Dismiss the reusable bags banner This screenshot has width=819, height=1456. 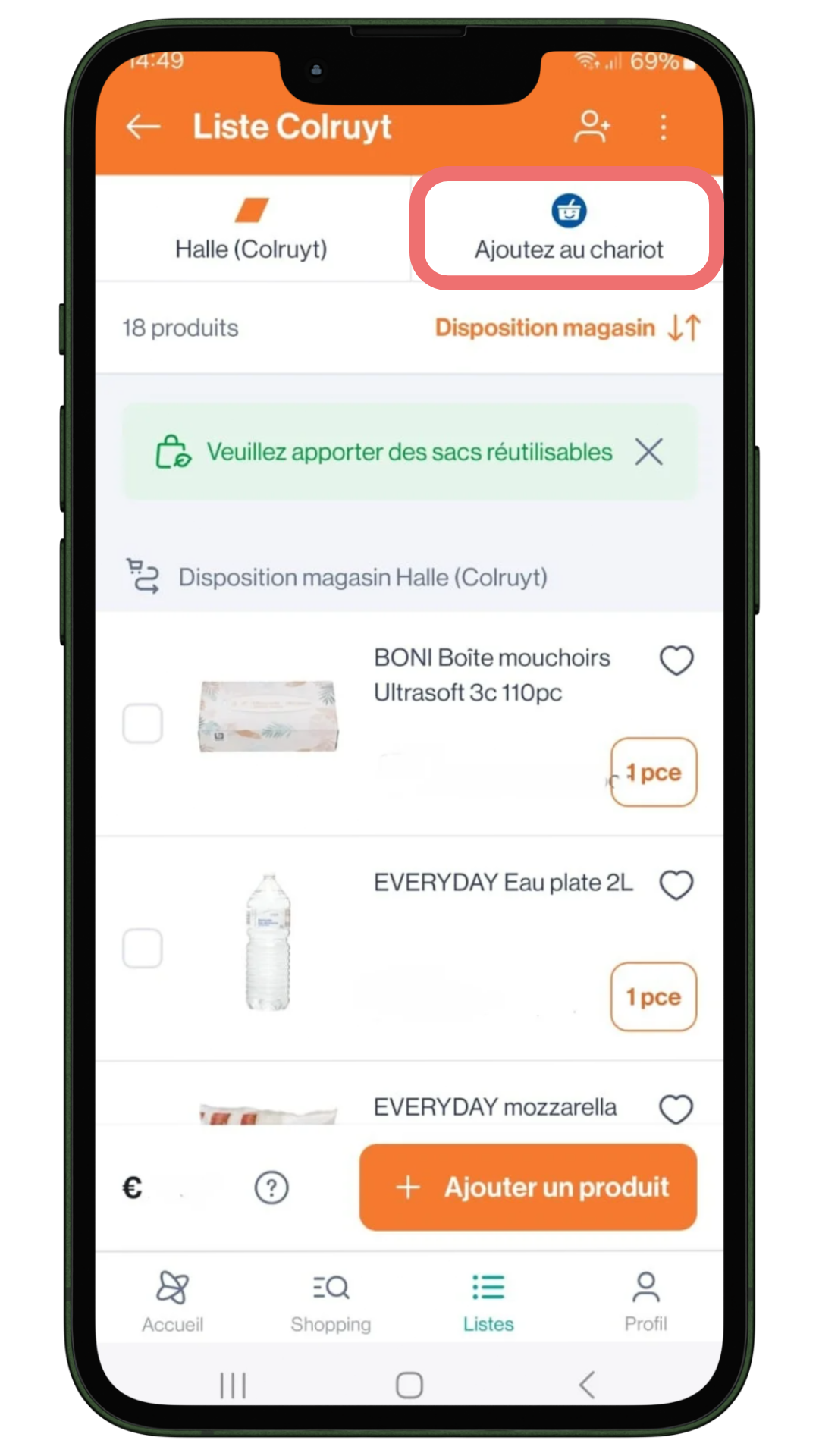click(x=649, y=452)
